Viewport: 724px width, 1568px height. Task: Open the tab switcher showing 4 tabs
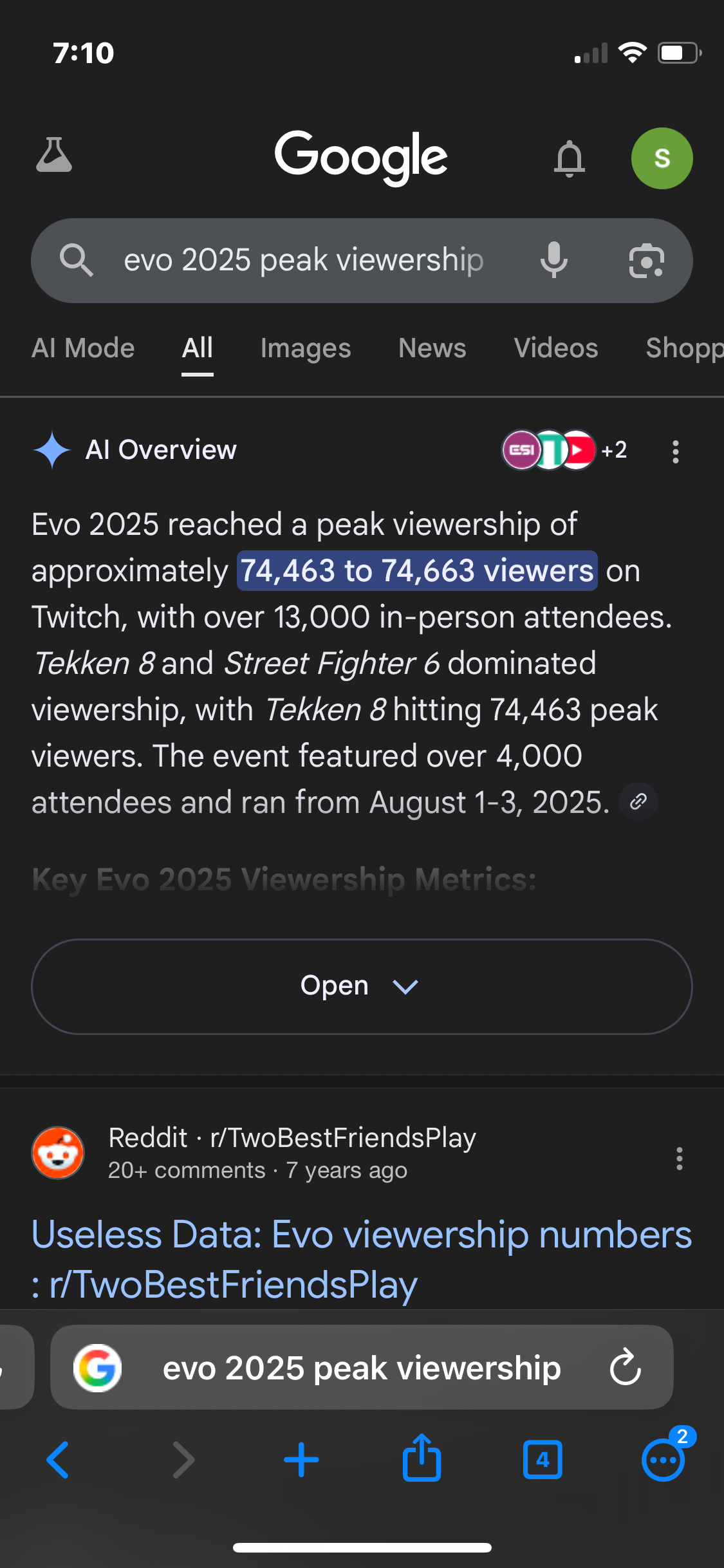(543, 1460)
